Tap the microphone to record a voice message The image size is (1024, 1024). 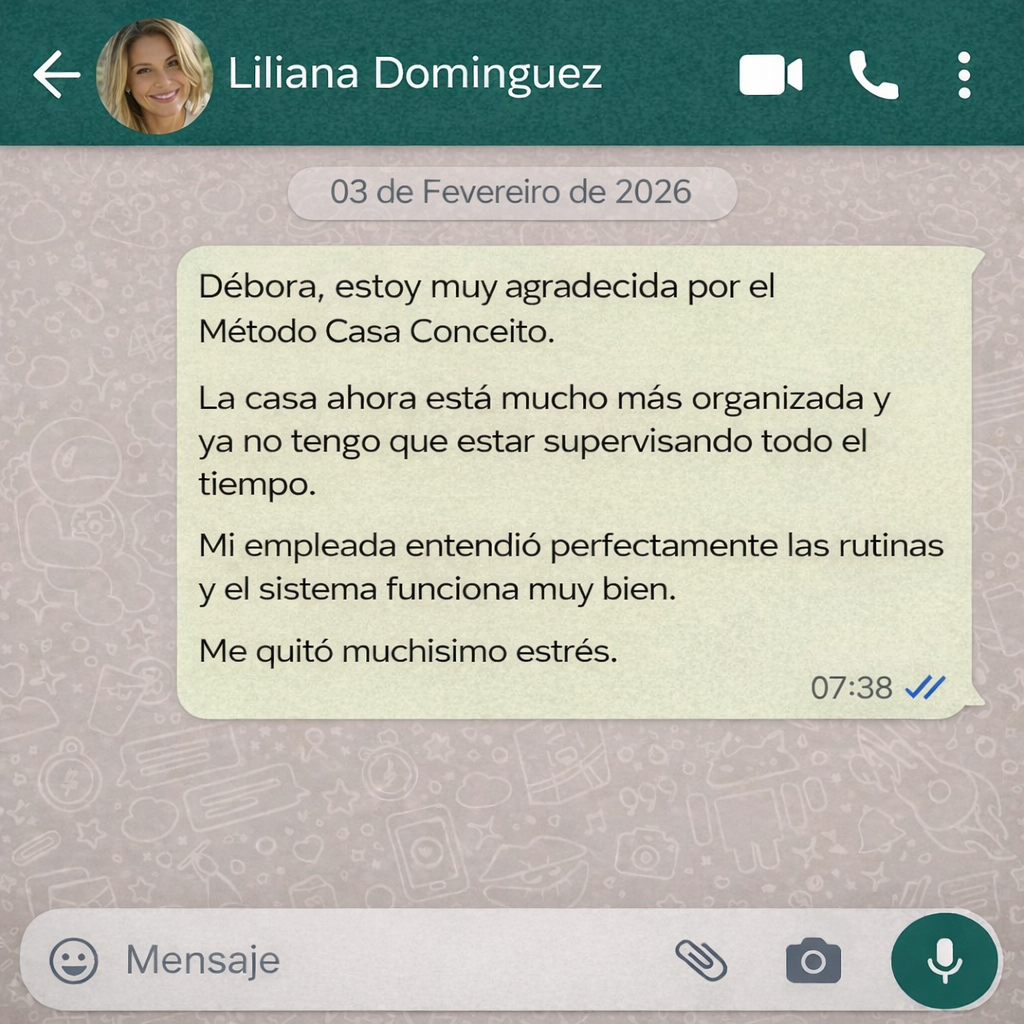(x=944, y=960)
